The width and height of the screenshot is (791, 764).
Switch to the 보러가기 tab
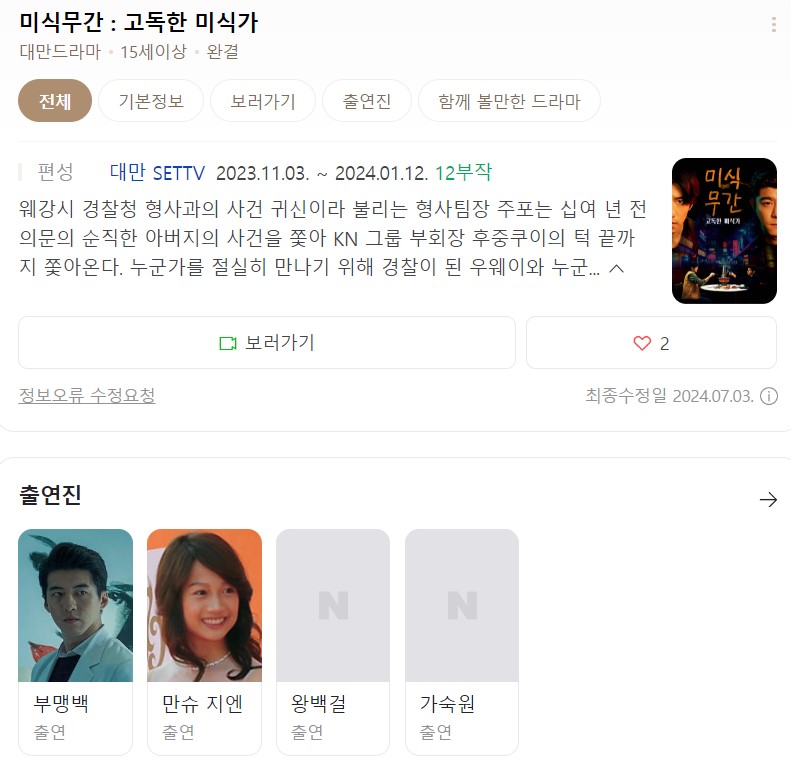[263, 101]
